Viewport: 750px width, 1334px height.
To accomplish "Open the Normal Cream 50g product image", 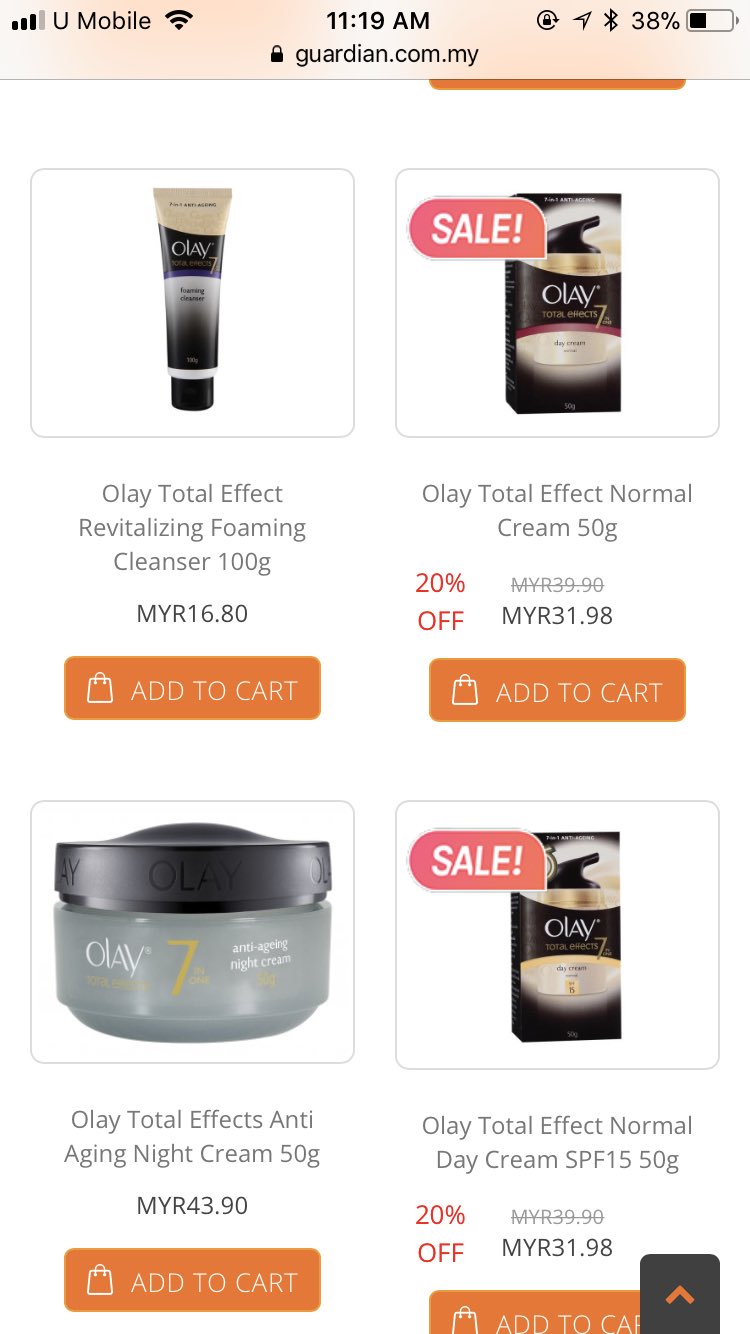I will click(557, 303).
